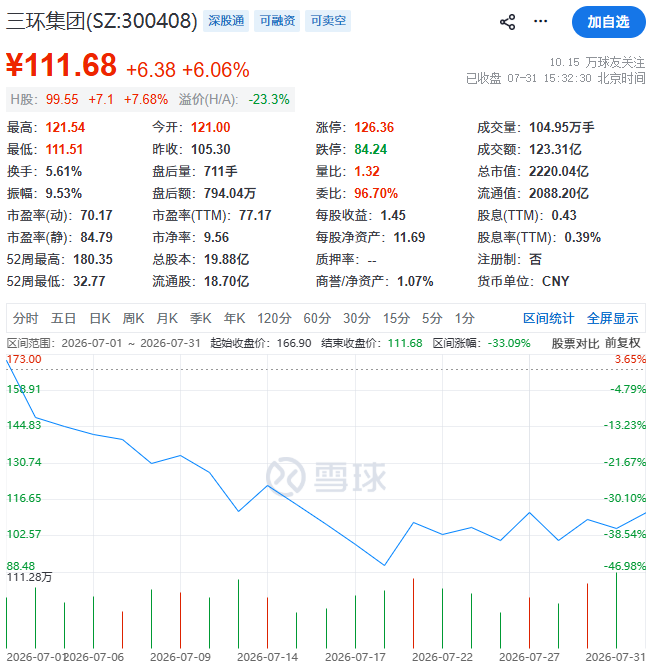Choose the 15分 interval

[x=396, y=318]
